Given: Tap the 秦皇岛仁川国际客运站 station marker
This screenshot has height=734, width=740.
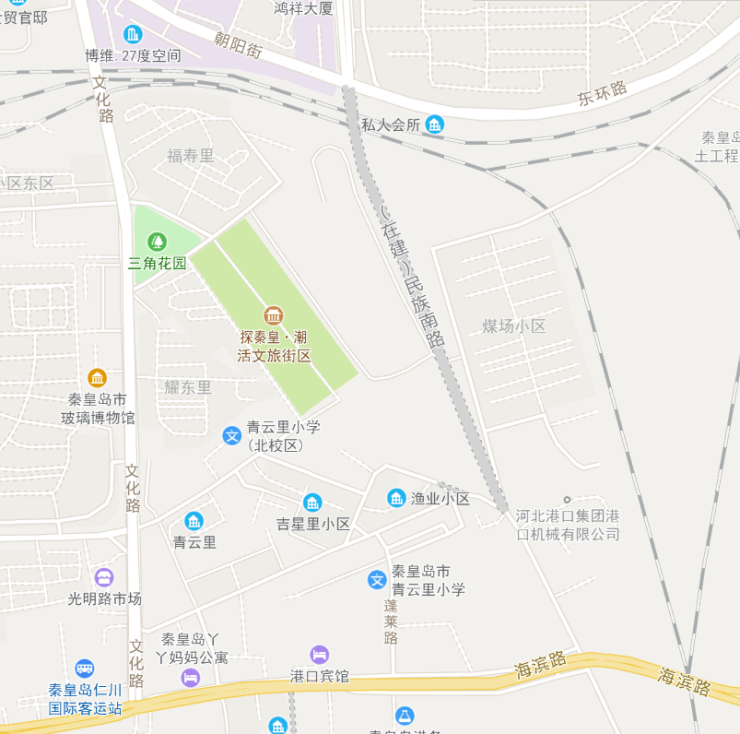Looking at the screenshot, I should click(85, 668).
